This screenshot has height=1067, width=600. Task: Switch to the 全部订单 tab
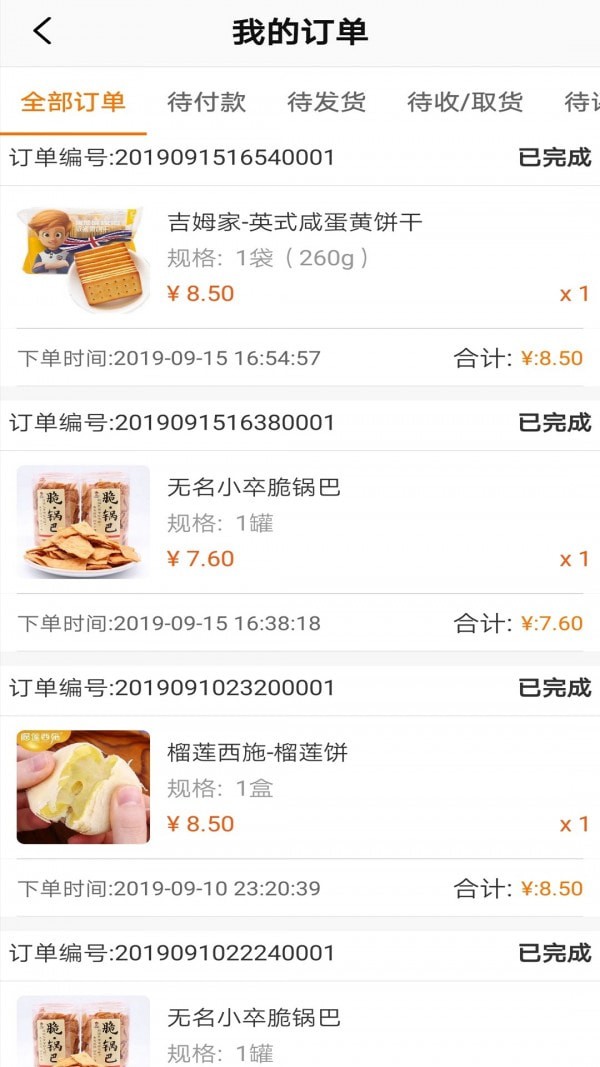click(73, 102)
